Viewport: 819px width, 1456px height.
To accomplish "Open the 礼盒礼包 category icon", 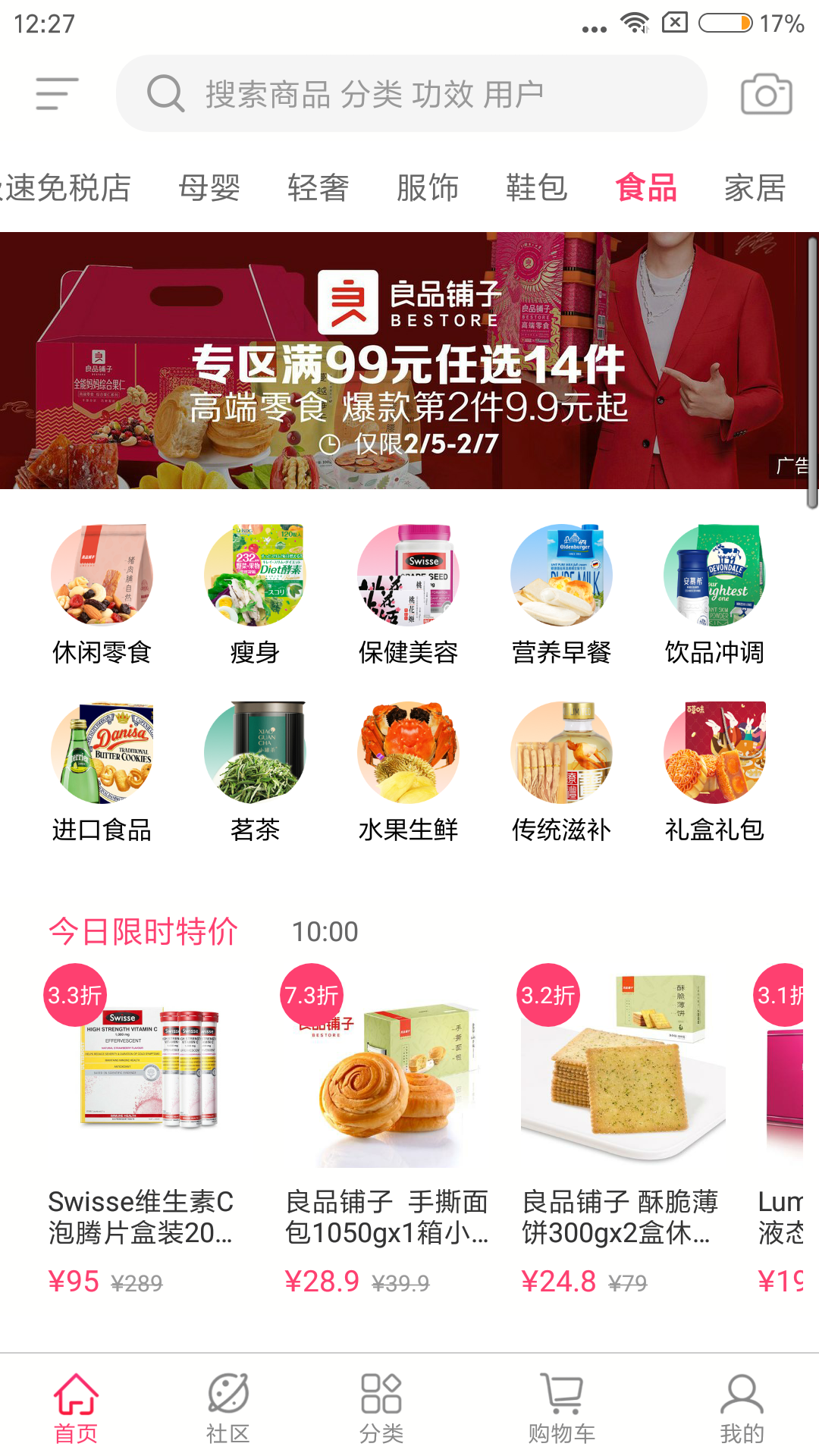I will pos(716,755).
